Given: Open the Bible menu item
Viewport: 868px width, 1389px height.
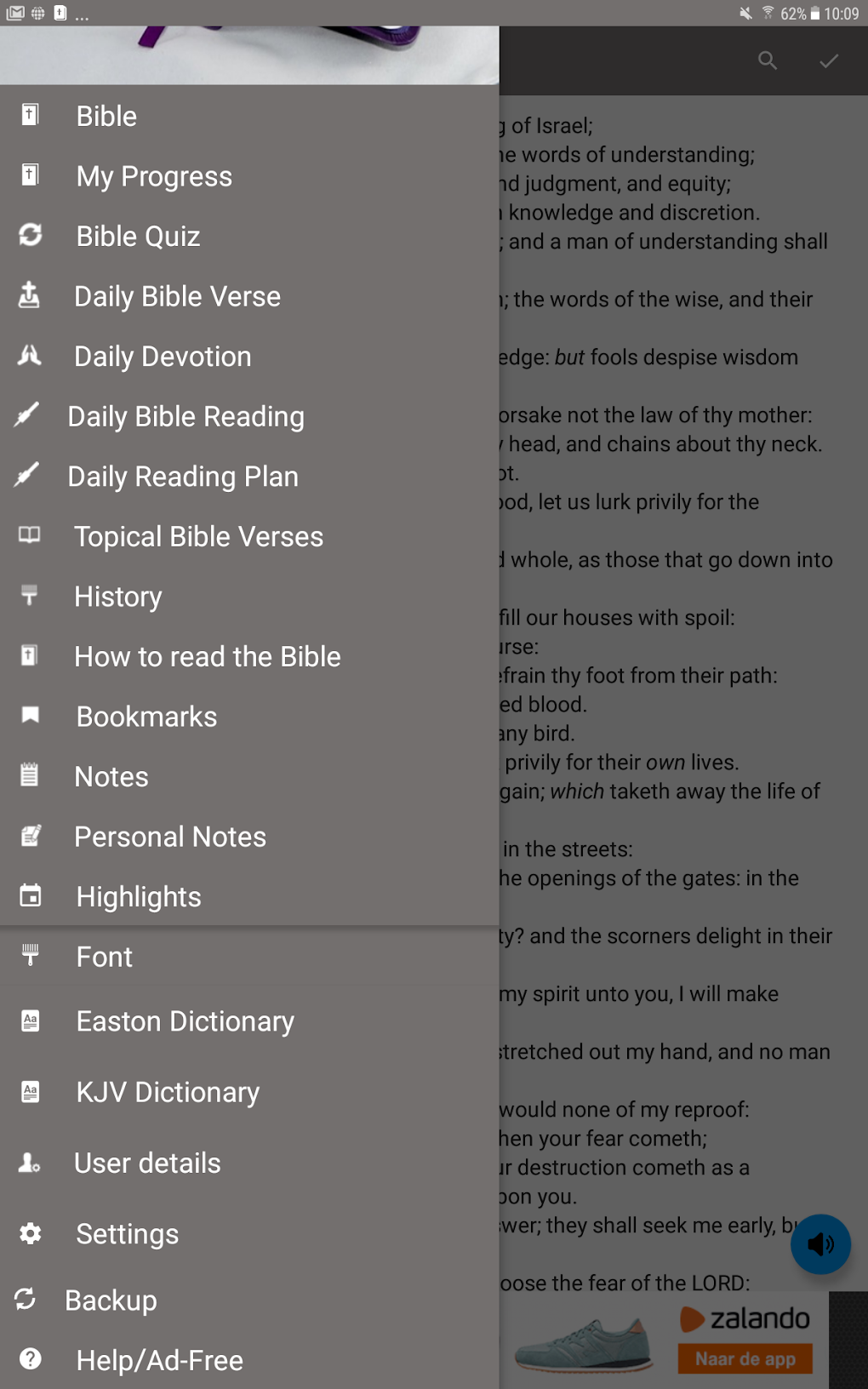Looking at the screenshot, I should point(249,116).
